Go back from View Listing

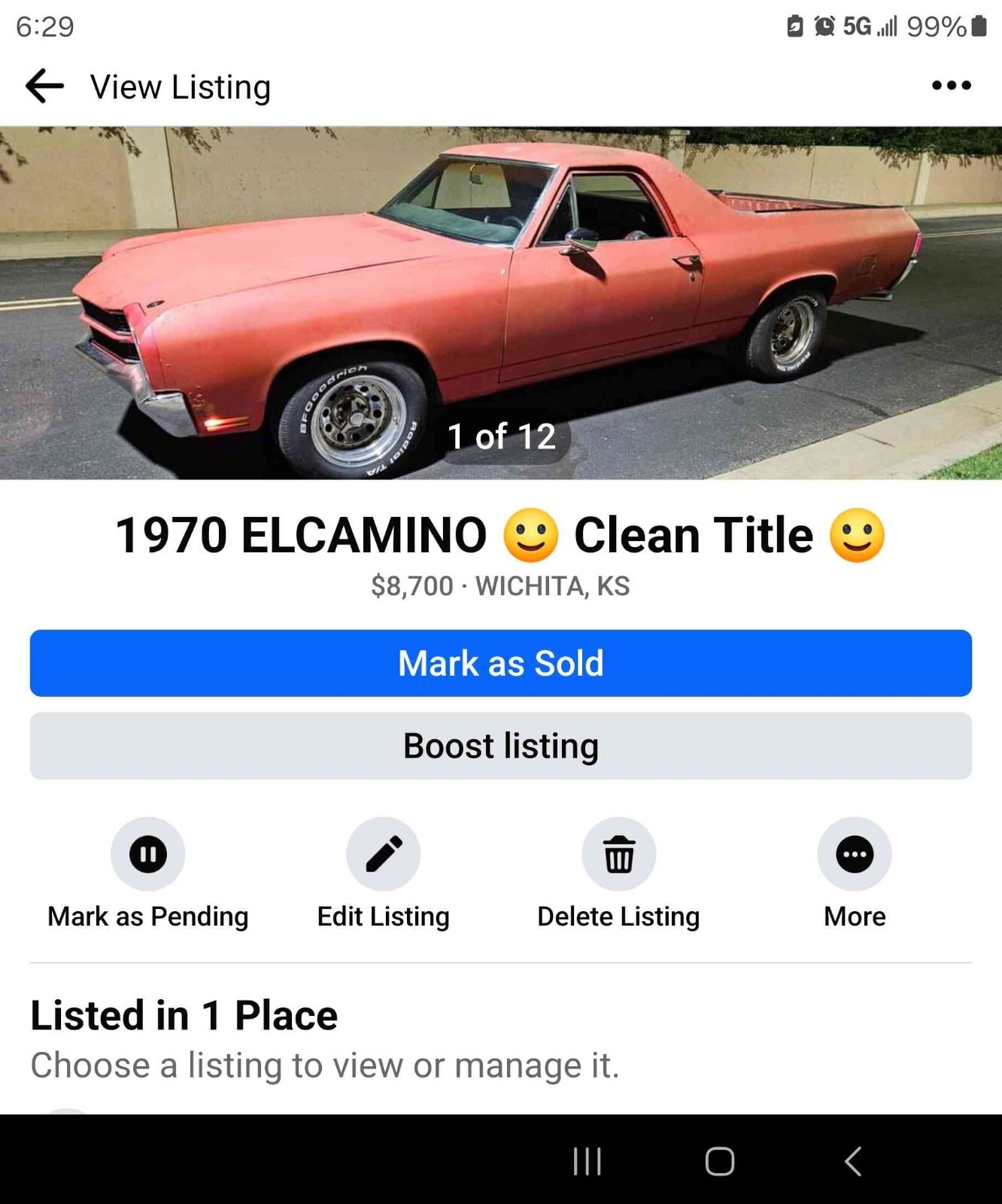44,86
